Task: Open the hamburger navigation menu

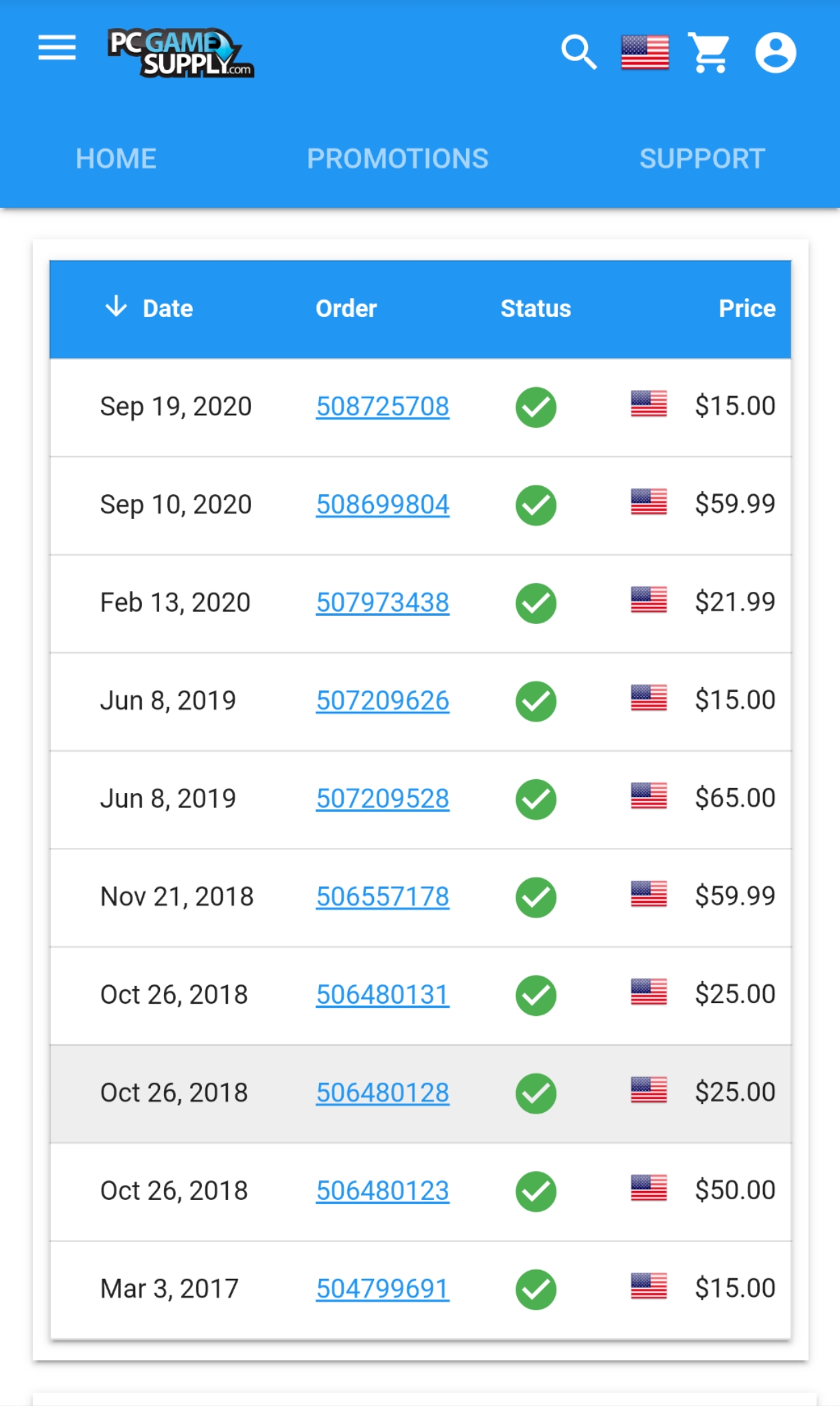Action: pyautogui.click(x=56, y=48)
